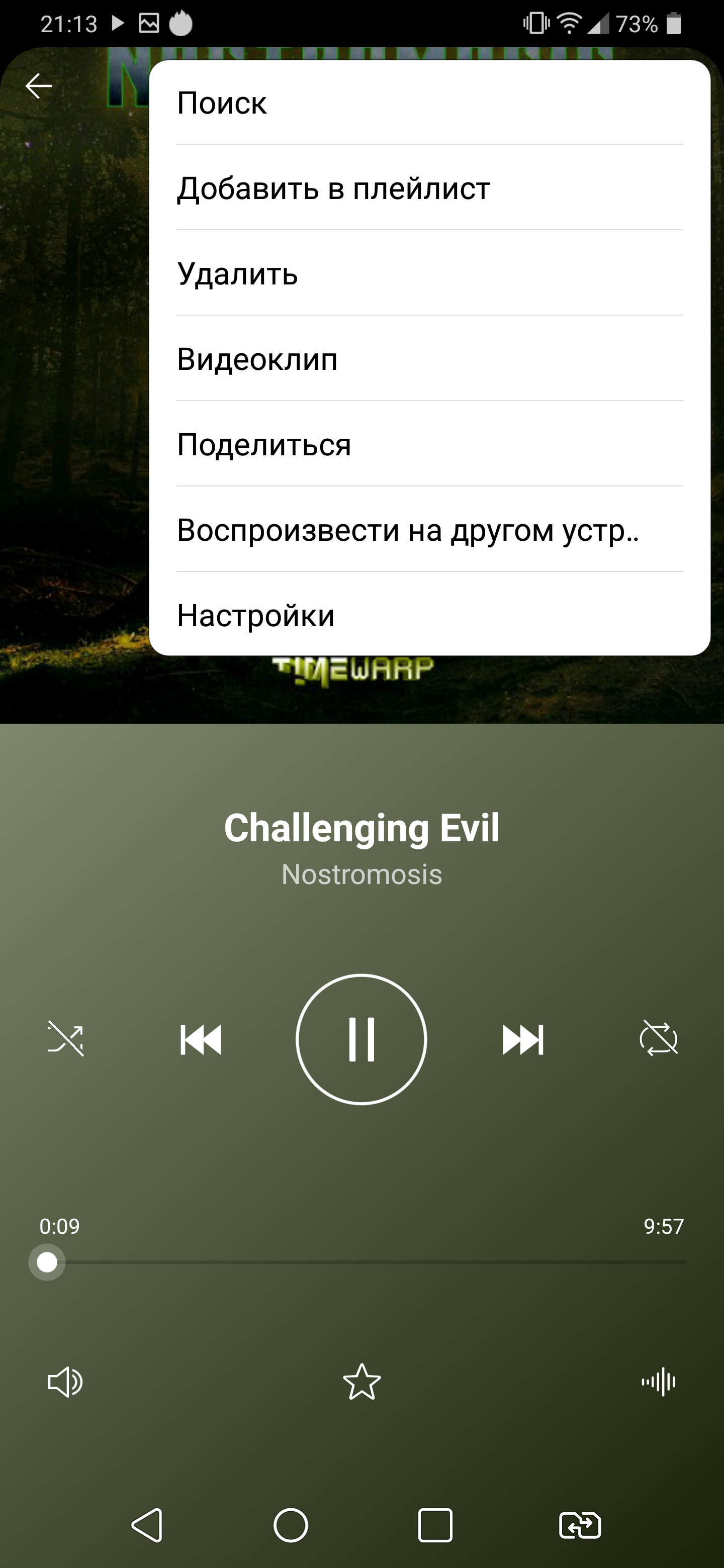The image size is (724, 1568).
Task: Open Настройки from the menu
Action: pos(429,615)
